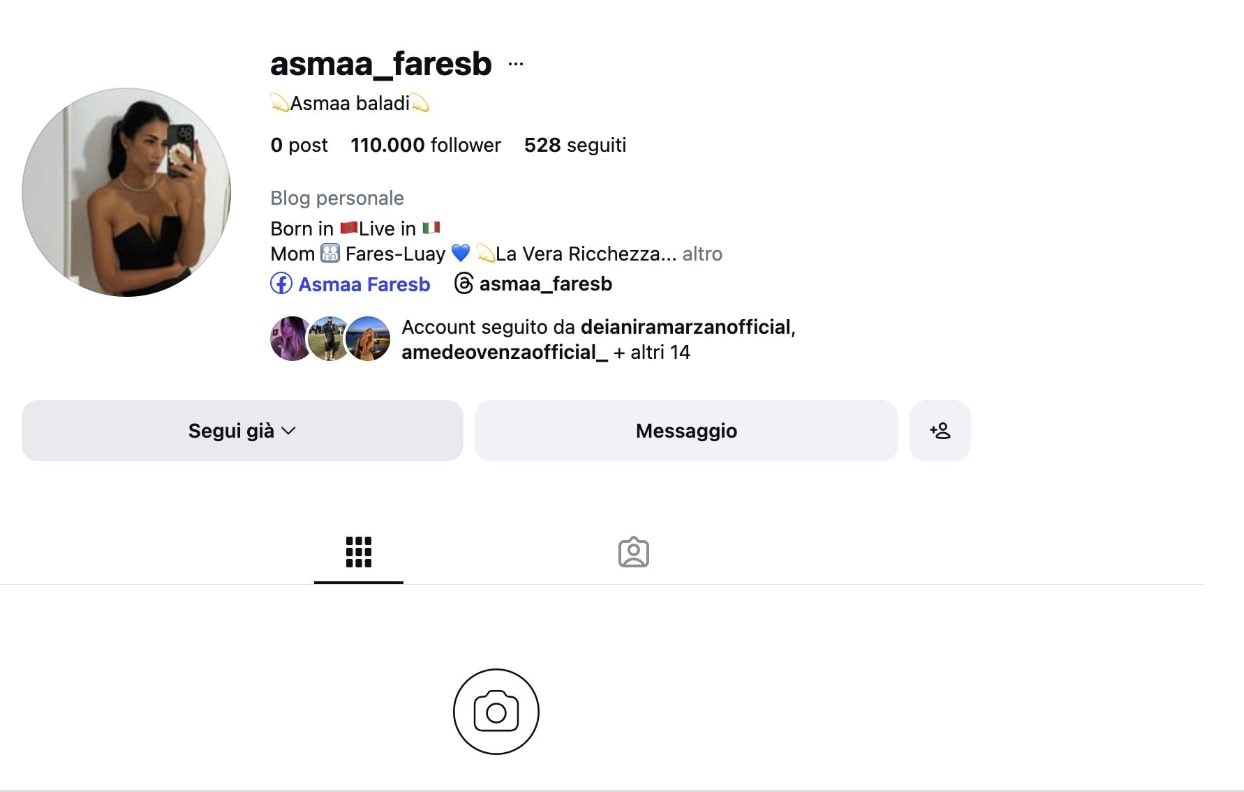This screenshot has height=792, width=1244.
Task: Switch to the tagged photos tab
Action: pyautogui.click(x=633, y=552)
